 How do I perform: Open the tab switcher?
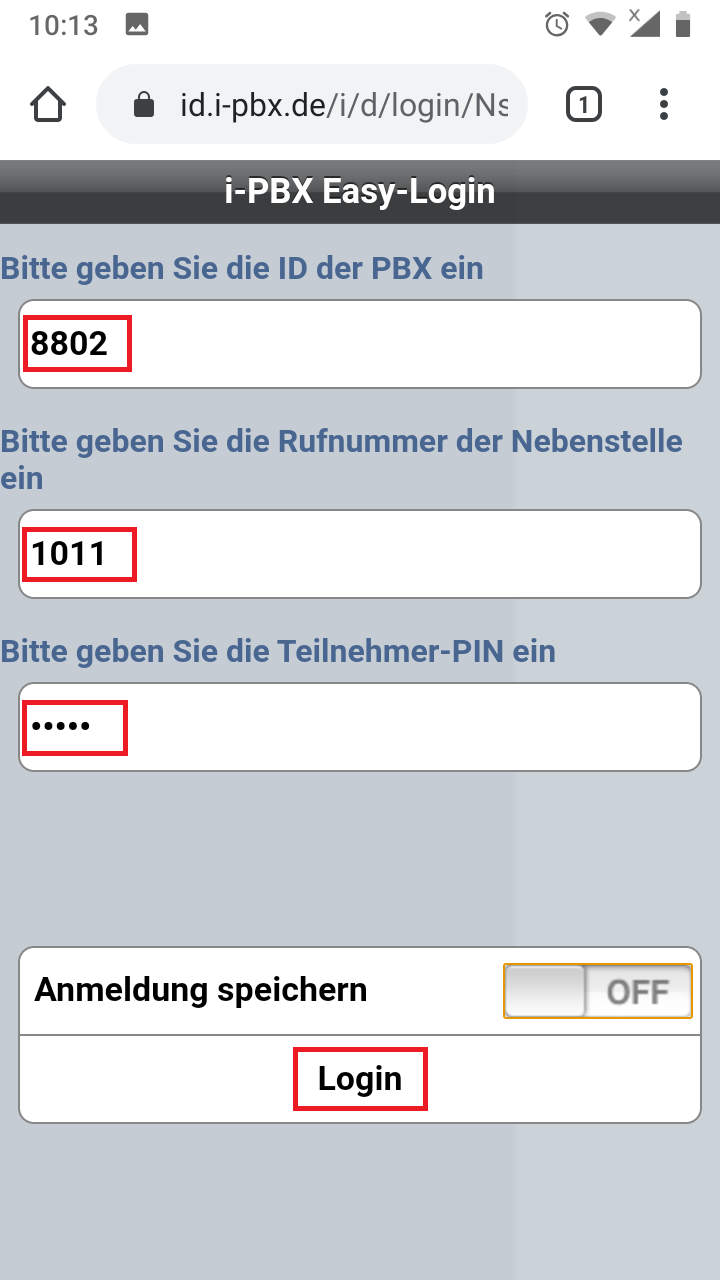pyautogui.click(x=584, y=104)
